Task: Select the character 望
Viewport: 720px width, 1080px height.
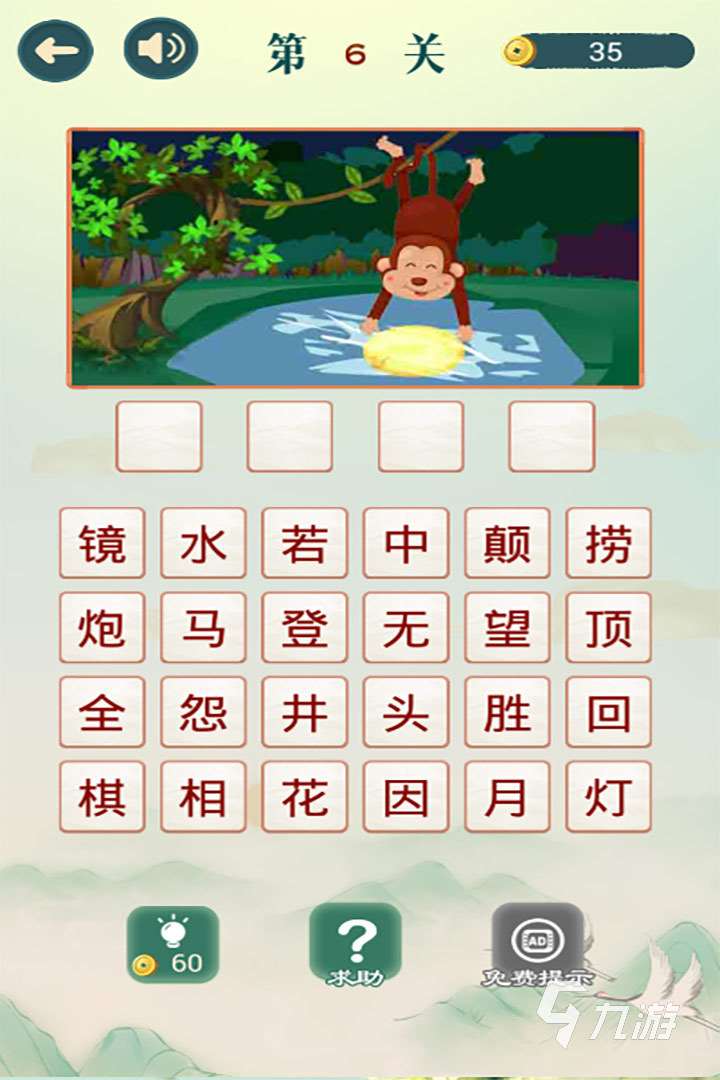Action: (x=507, y=628)
